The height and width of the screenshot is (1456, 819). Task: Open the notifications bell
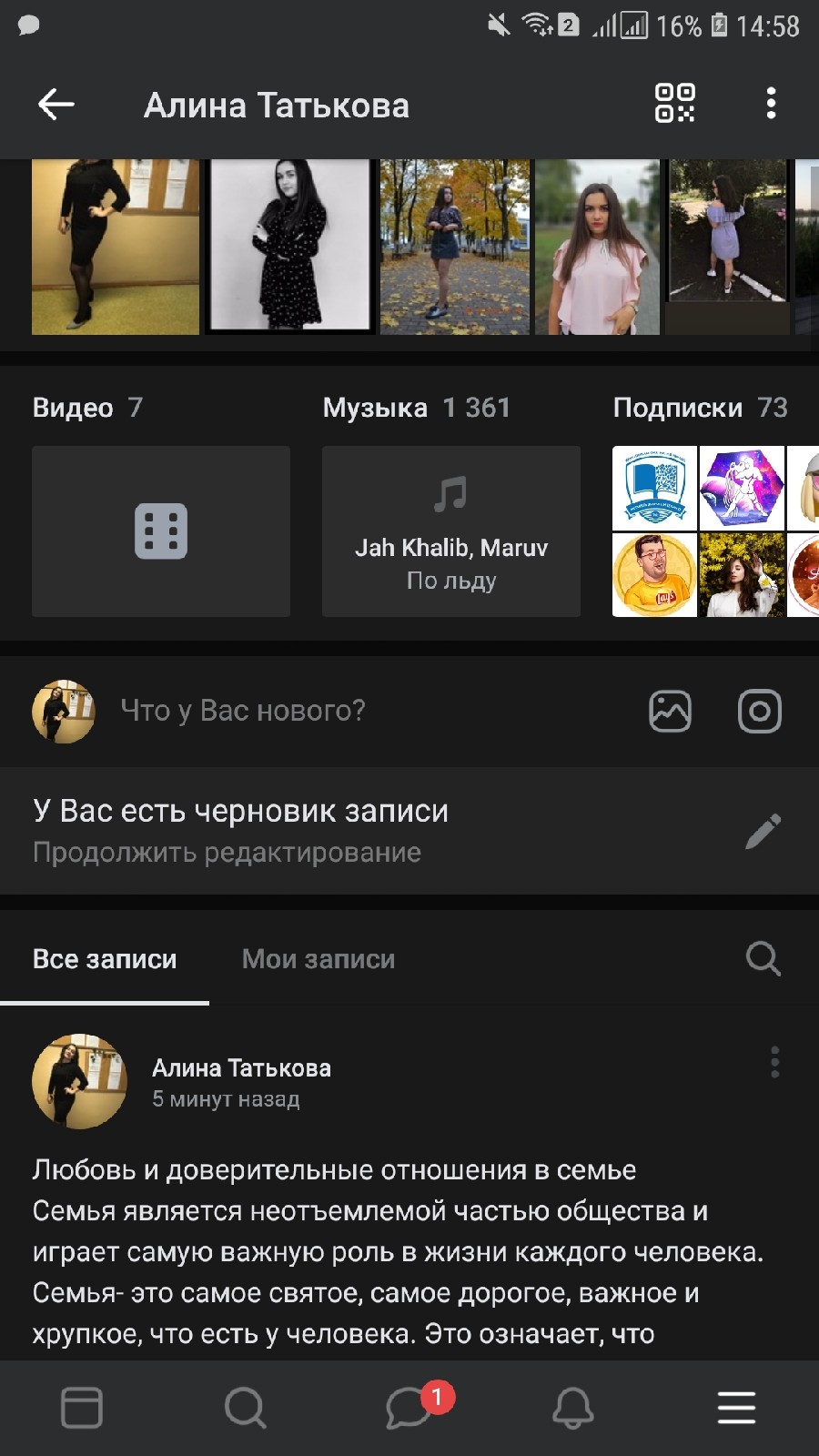(573, 1408)
